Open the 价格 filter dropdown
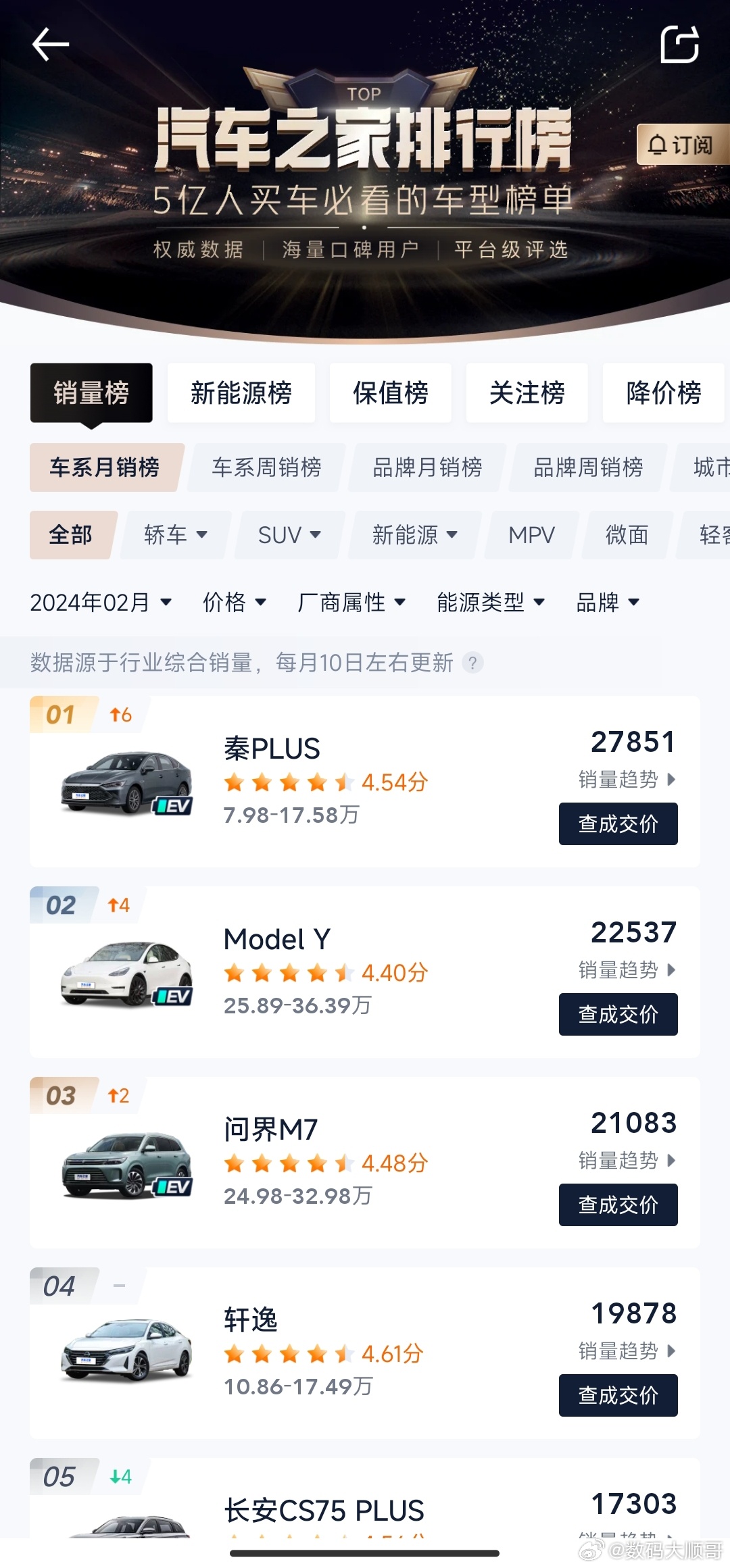Screen dimensions: 730x1568 (x=235, y=602)
